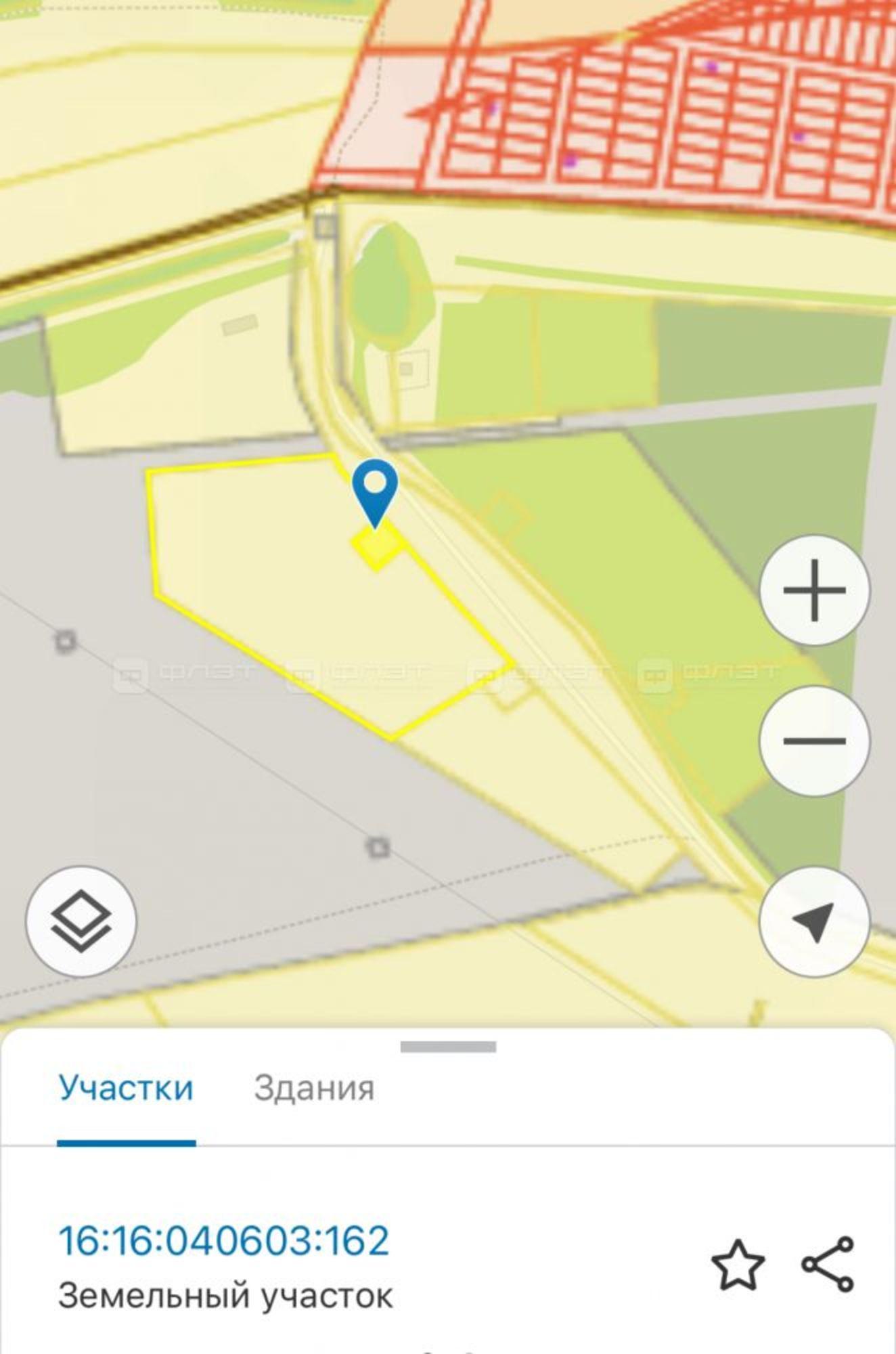Tap the blue location pin on the map

[x=375, y=489]
